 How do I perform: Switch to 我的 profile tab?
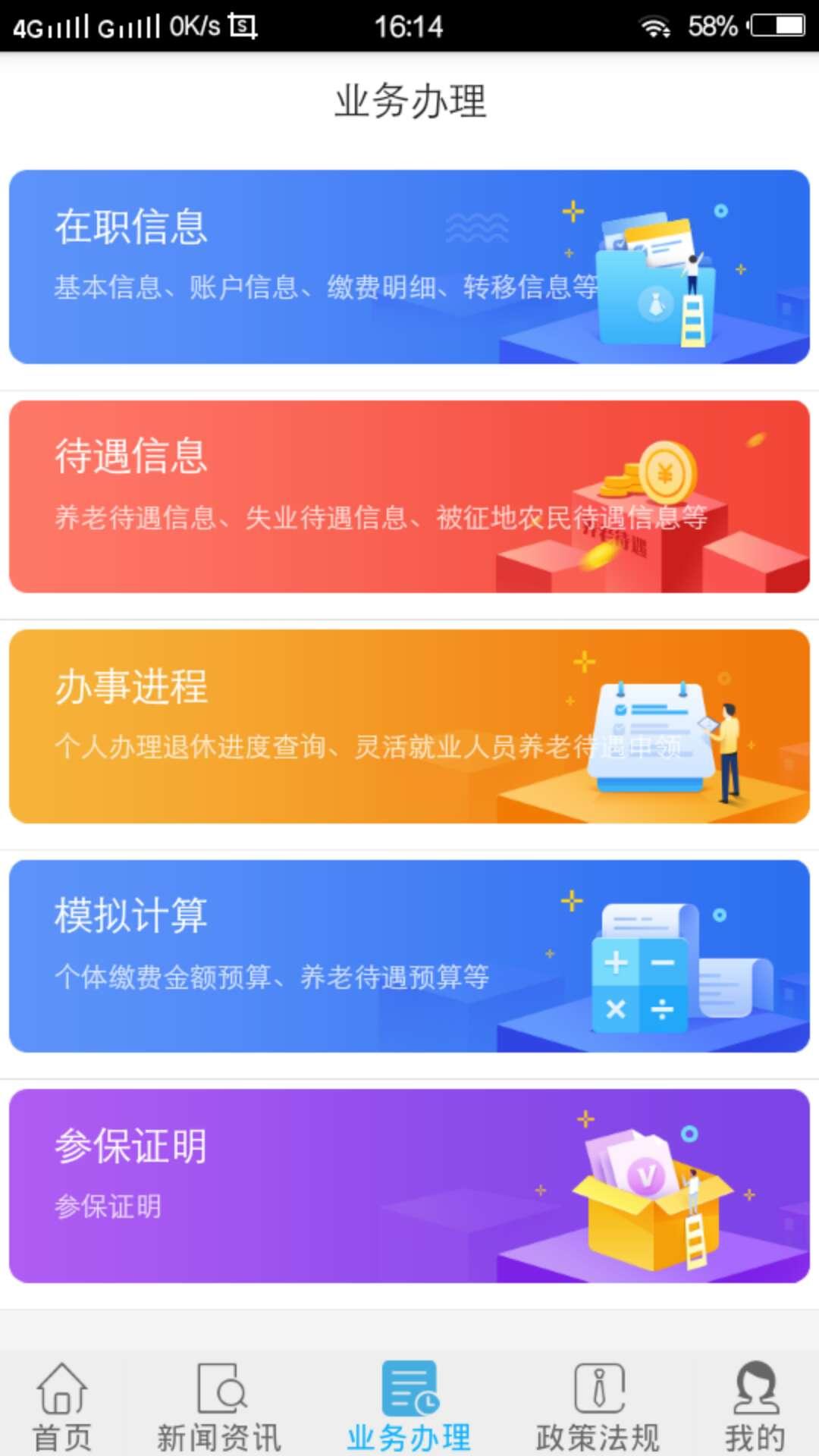[755, 1407]
